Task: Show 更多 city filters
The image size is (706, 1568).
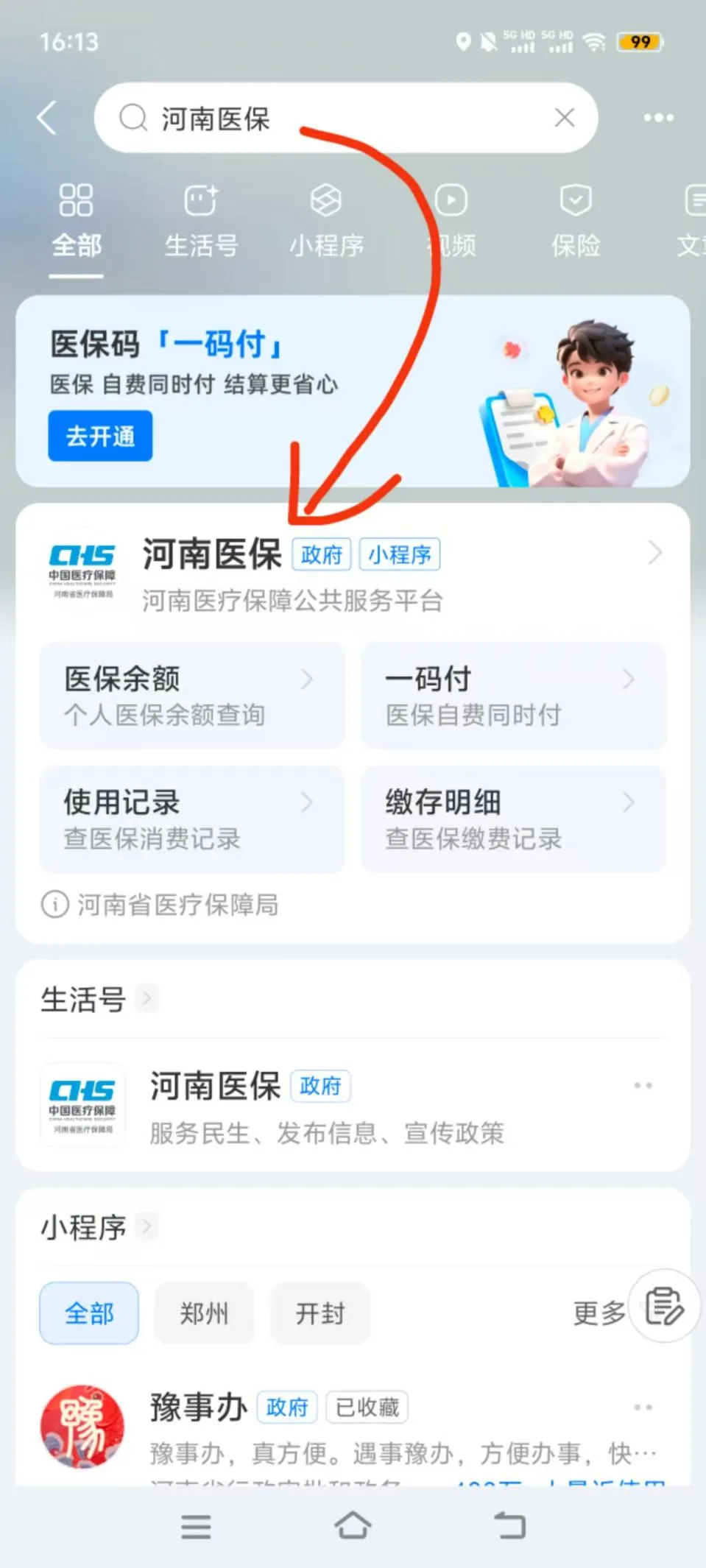Action: coord(598,1313)
